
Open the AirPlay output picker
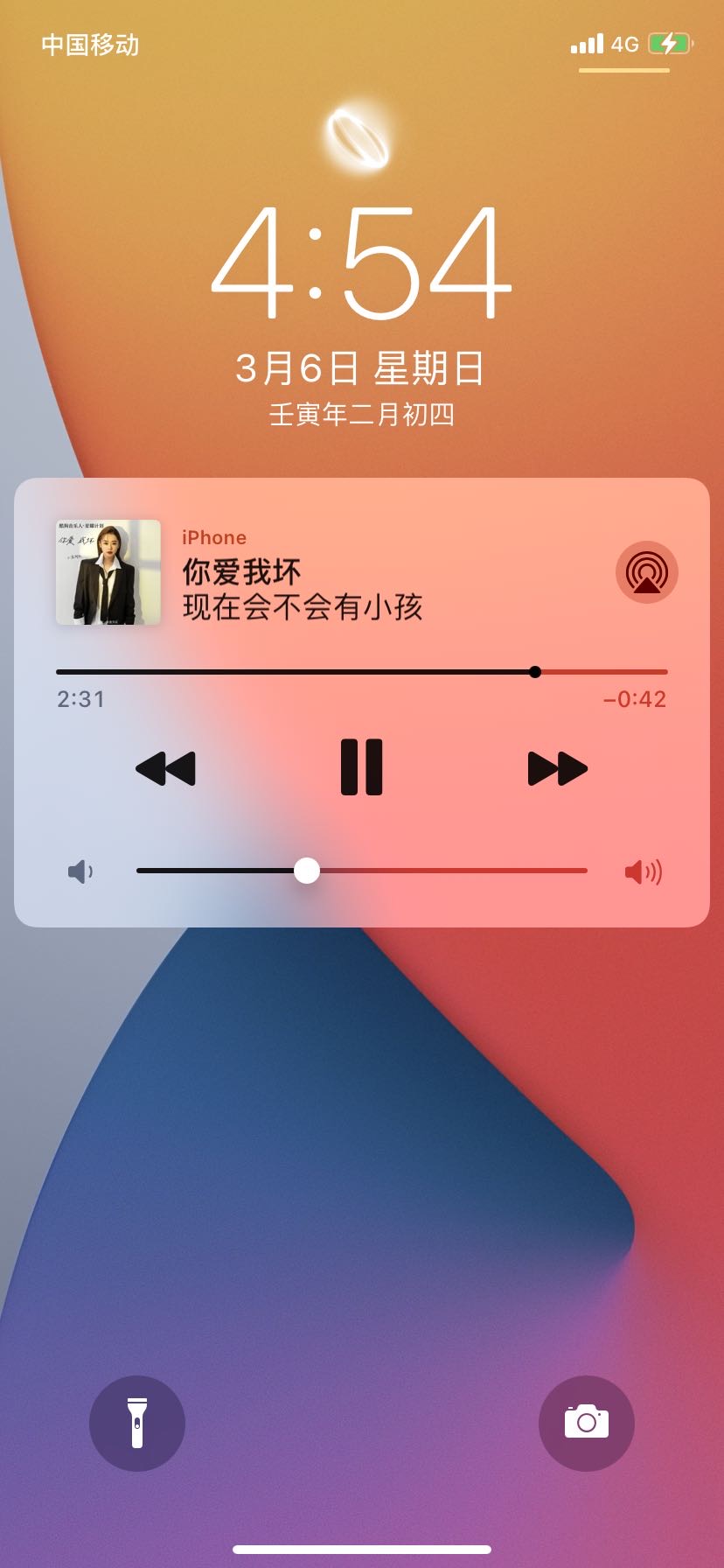646,572
